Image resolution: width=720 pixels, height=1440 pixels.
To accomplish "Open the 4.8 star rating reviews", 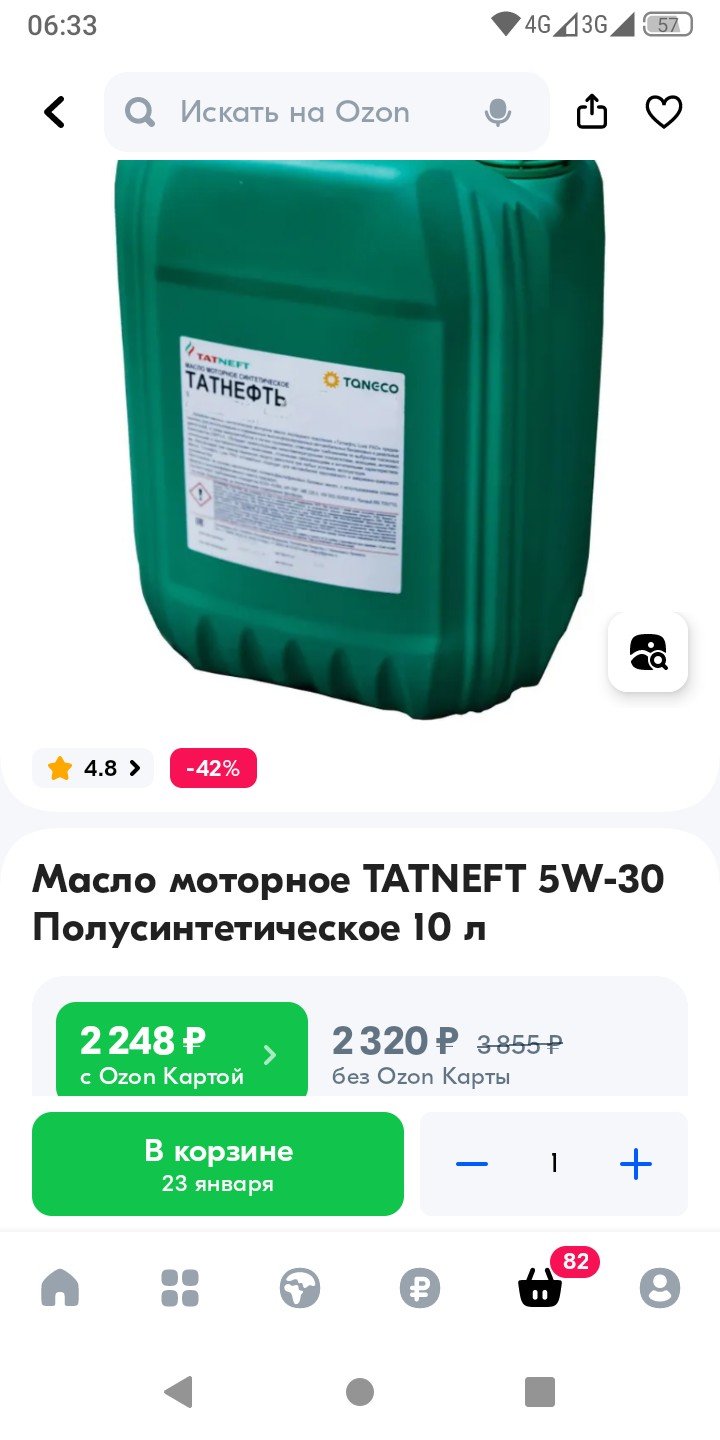I will pos(93,768).
